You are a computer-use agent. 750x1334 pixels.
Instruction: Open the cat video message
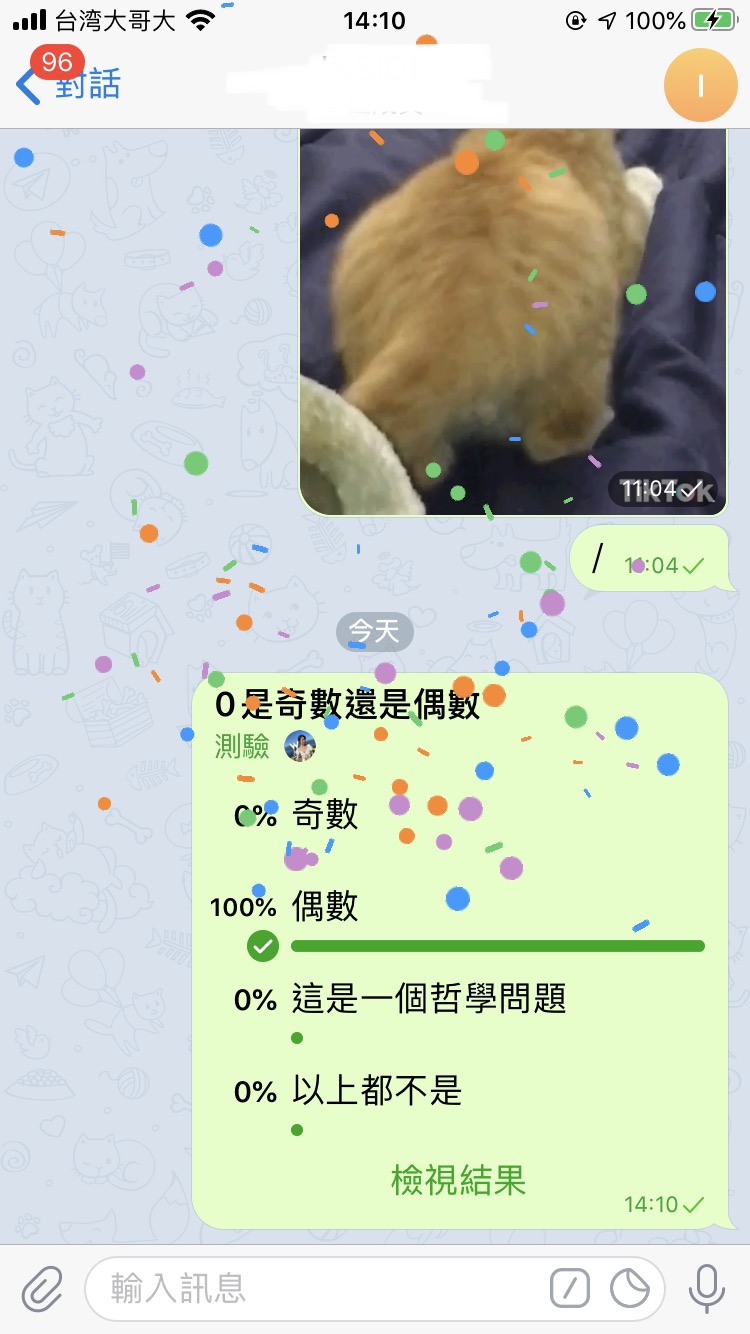click(513, 320)
